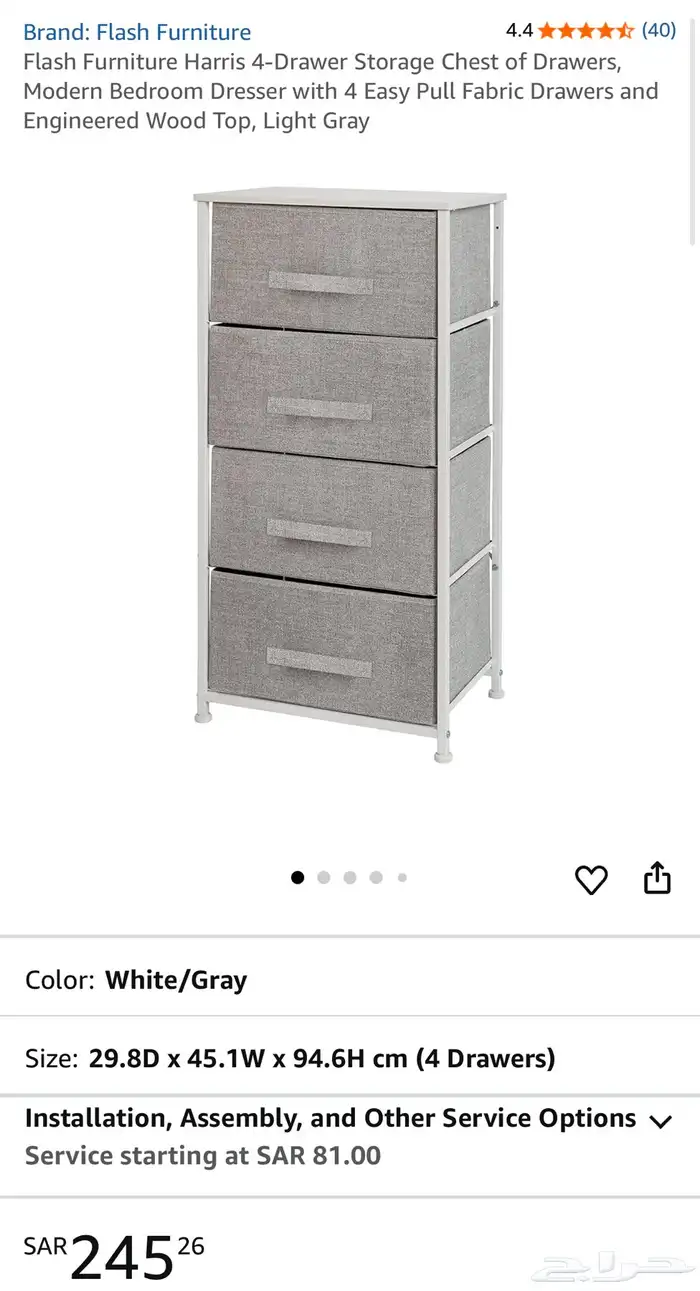Open the dresser product image
Viewport: 700px width, 1291px height.
(350, 475)
